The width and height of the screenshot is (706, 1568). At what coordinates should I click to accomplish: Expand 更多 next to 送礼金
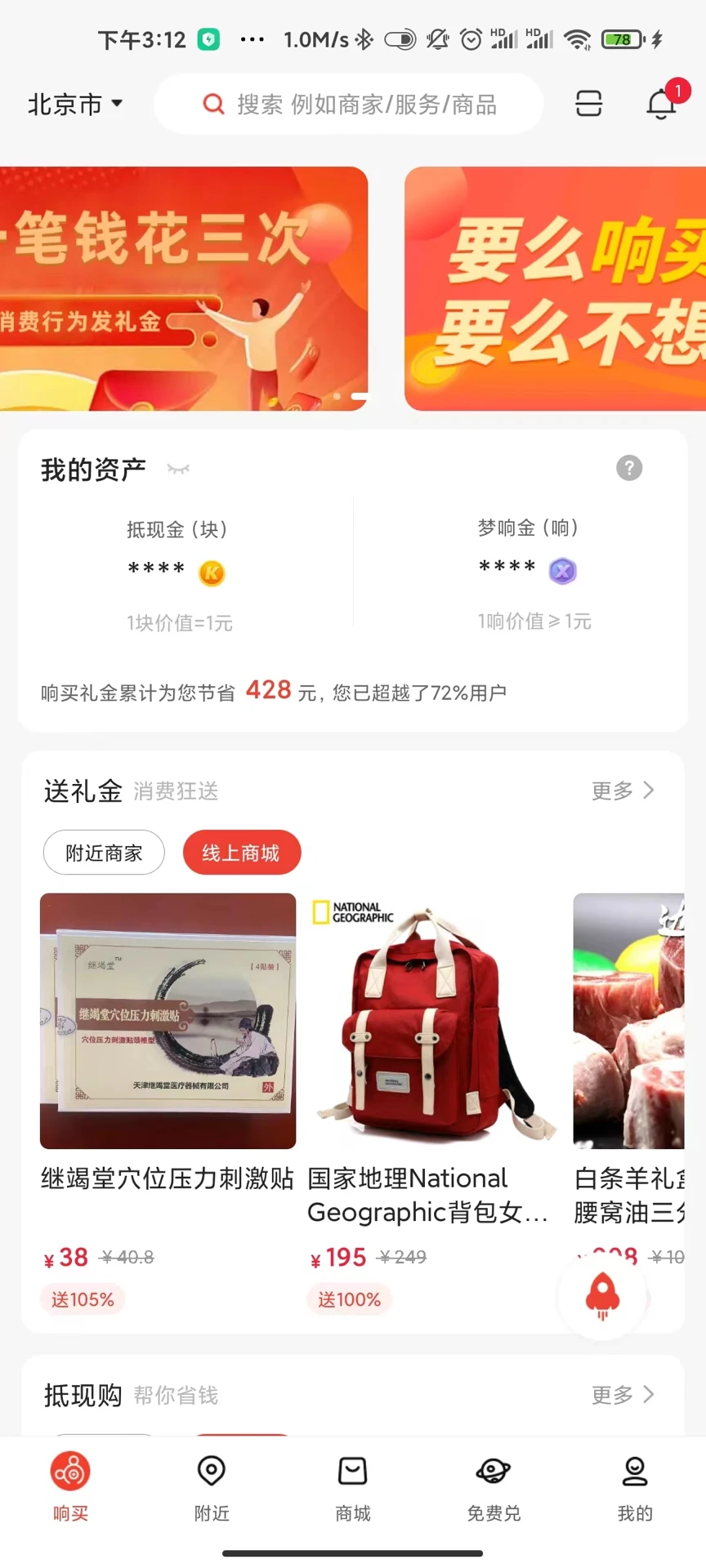coord(623,790)
